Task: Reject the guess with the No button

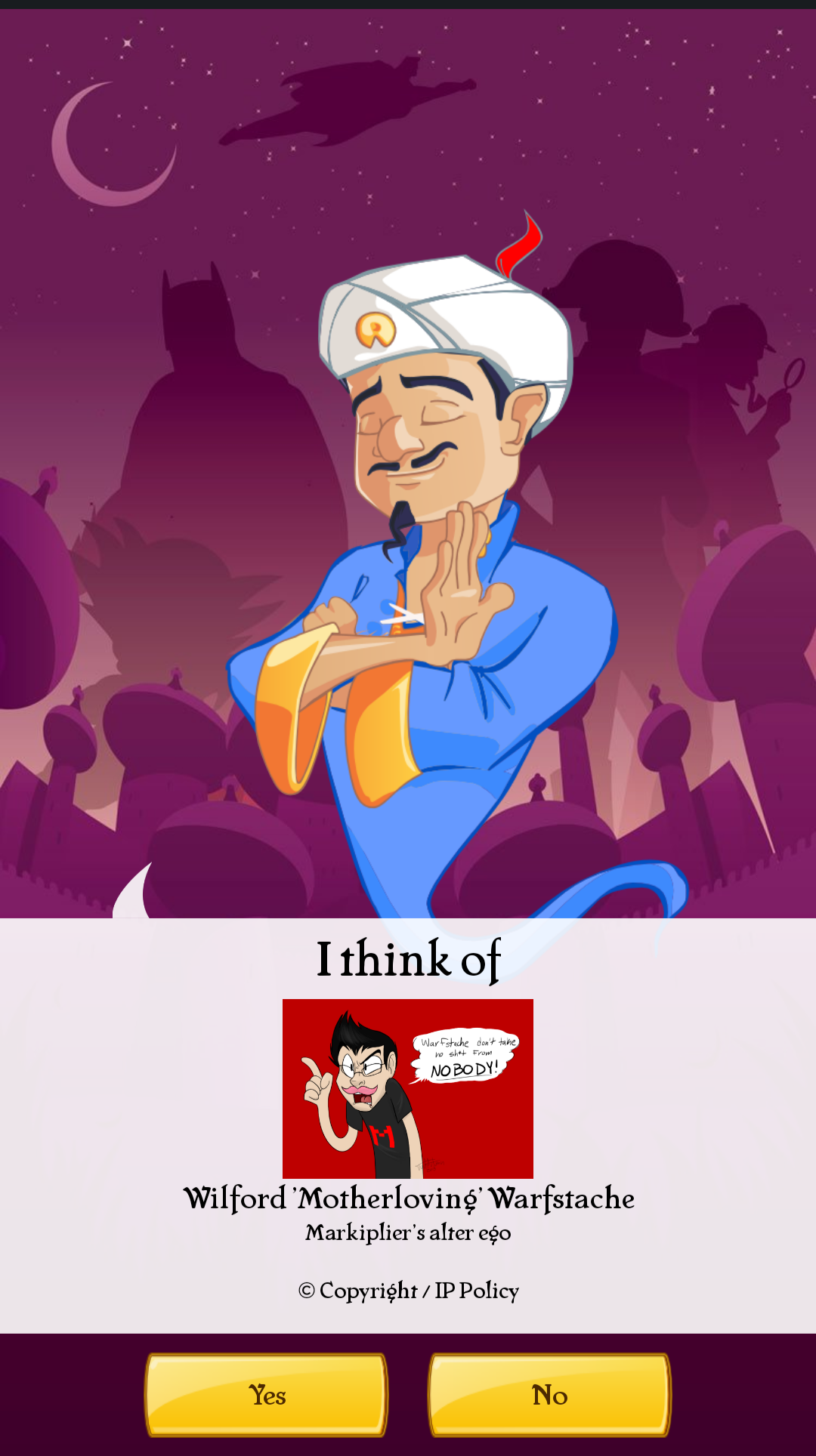Action: (549, 1395)
